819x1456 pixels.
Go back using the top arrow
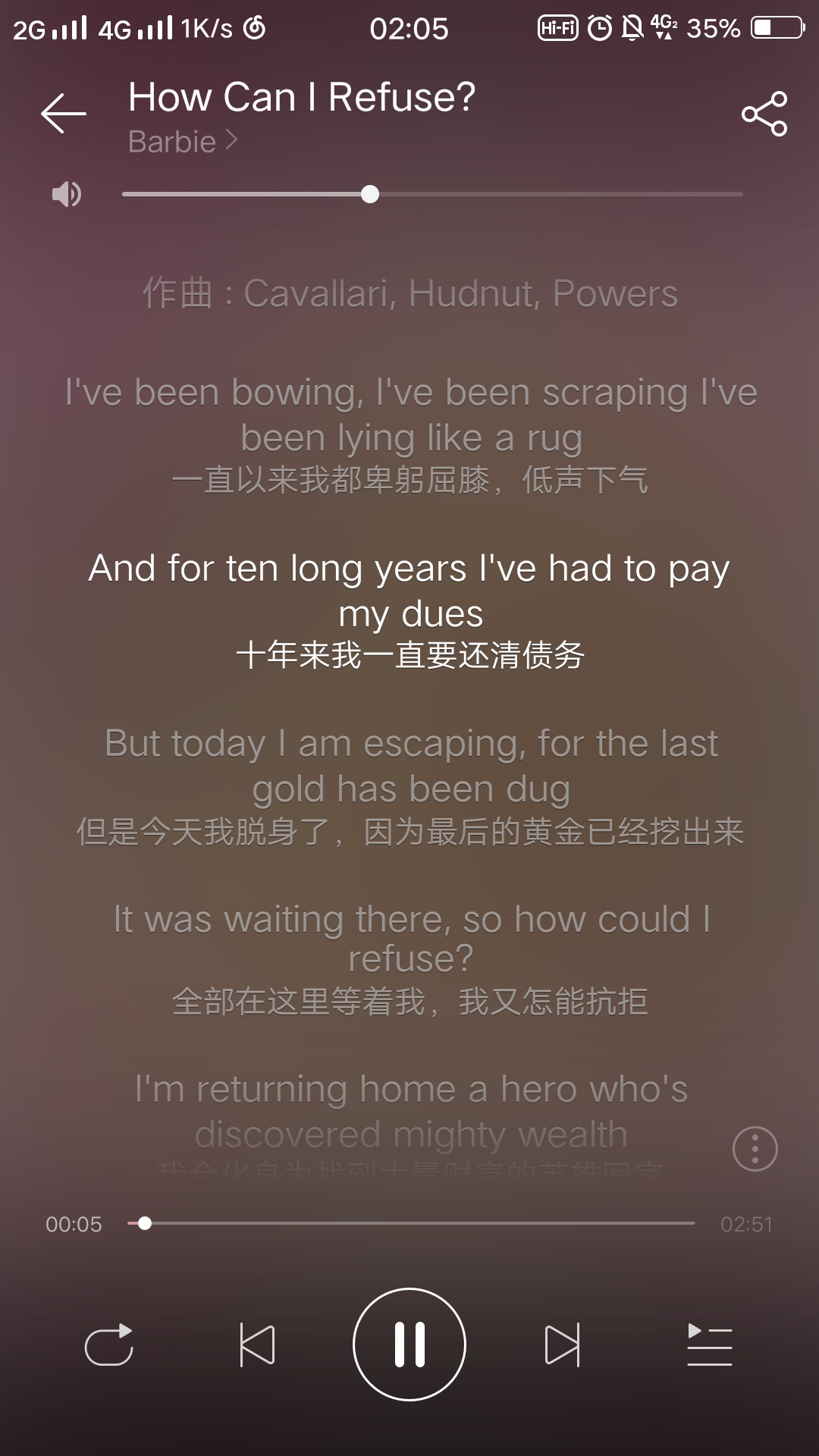coord(64,114)
